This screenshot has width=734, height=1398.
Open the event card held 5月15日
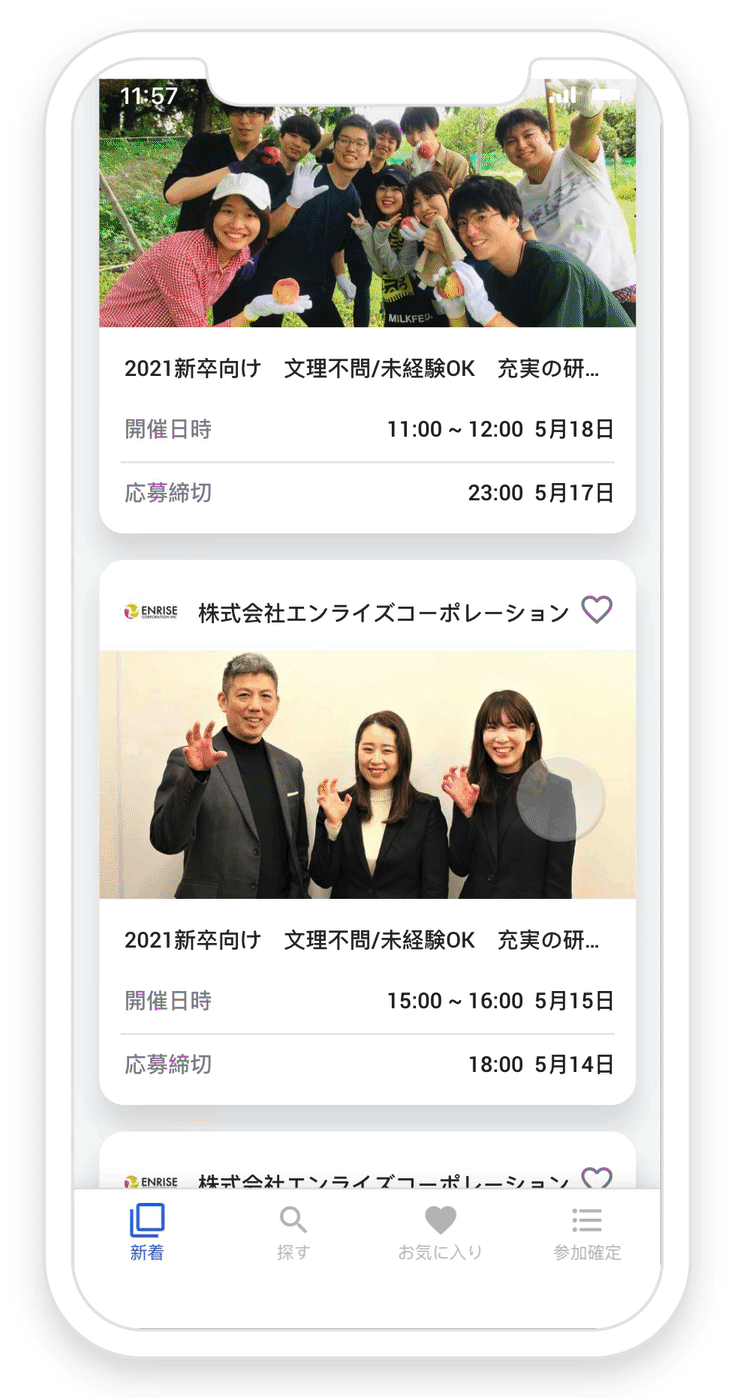point(367,941)
